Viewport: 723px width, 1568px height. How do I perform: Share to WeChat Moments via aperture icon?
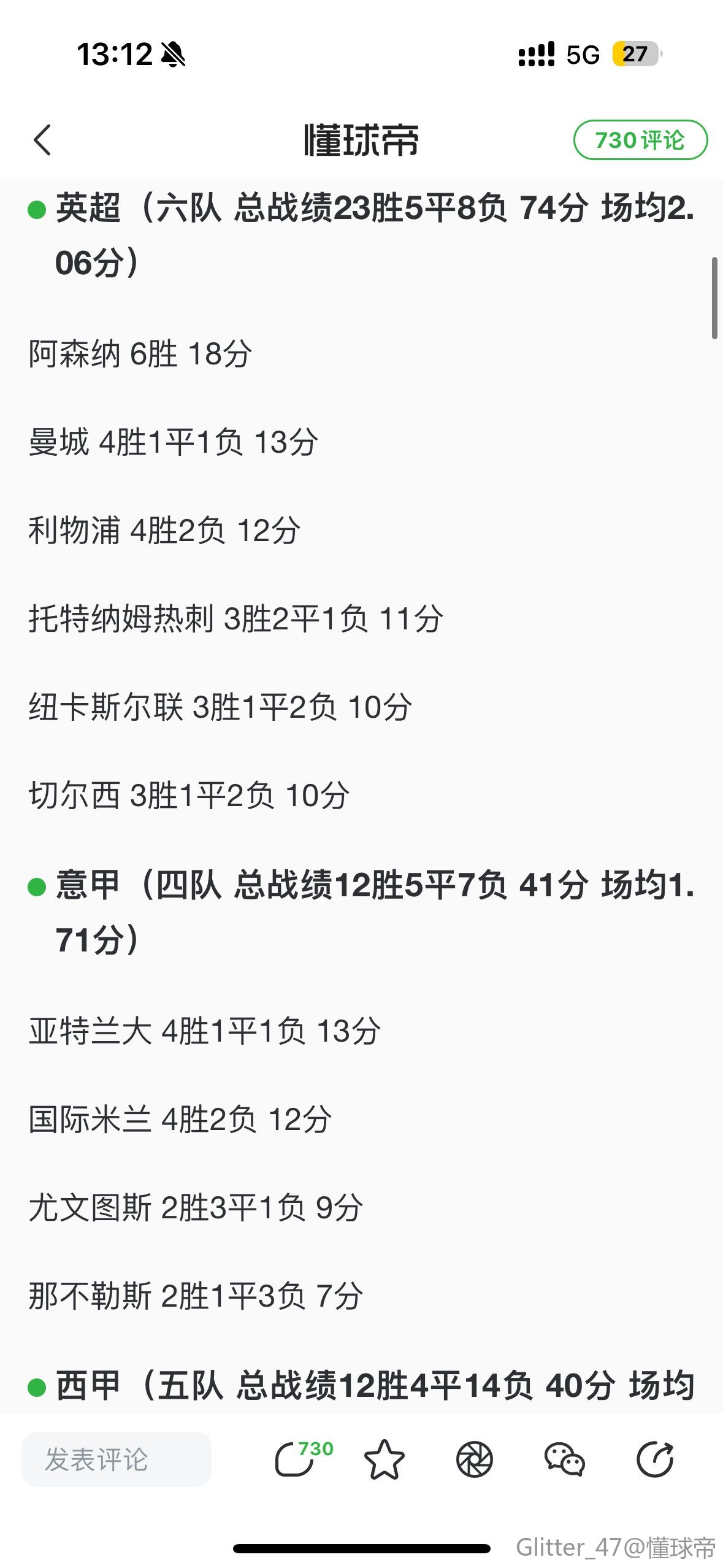click(x=474, y=1459)
